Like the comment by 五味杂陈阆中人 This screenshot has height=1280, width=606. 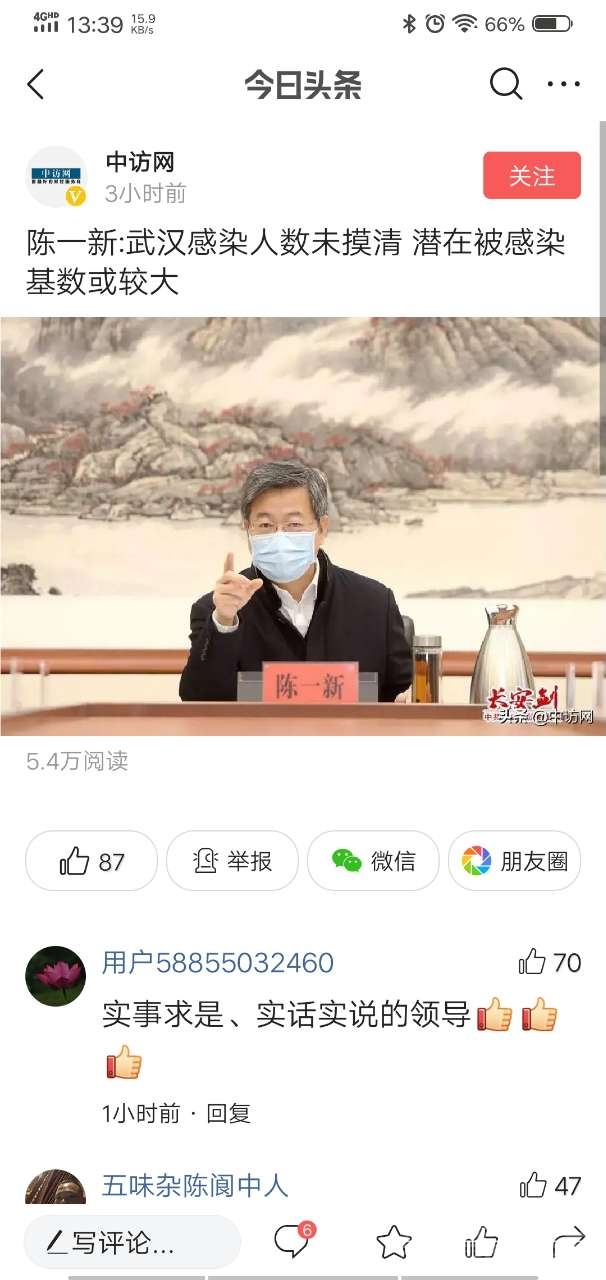pos(549,1186)
